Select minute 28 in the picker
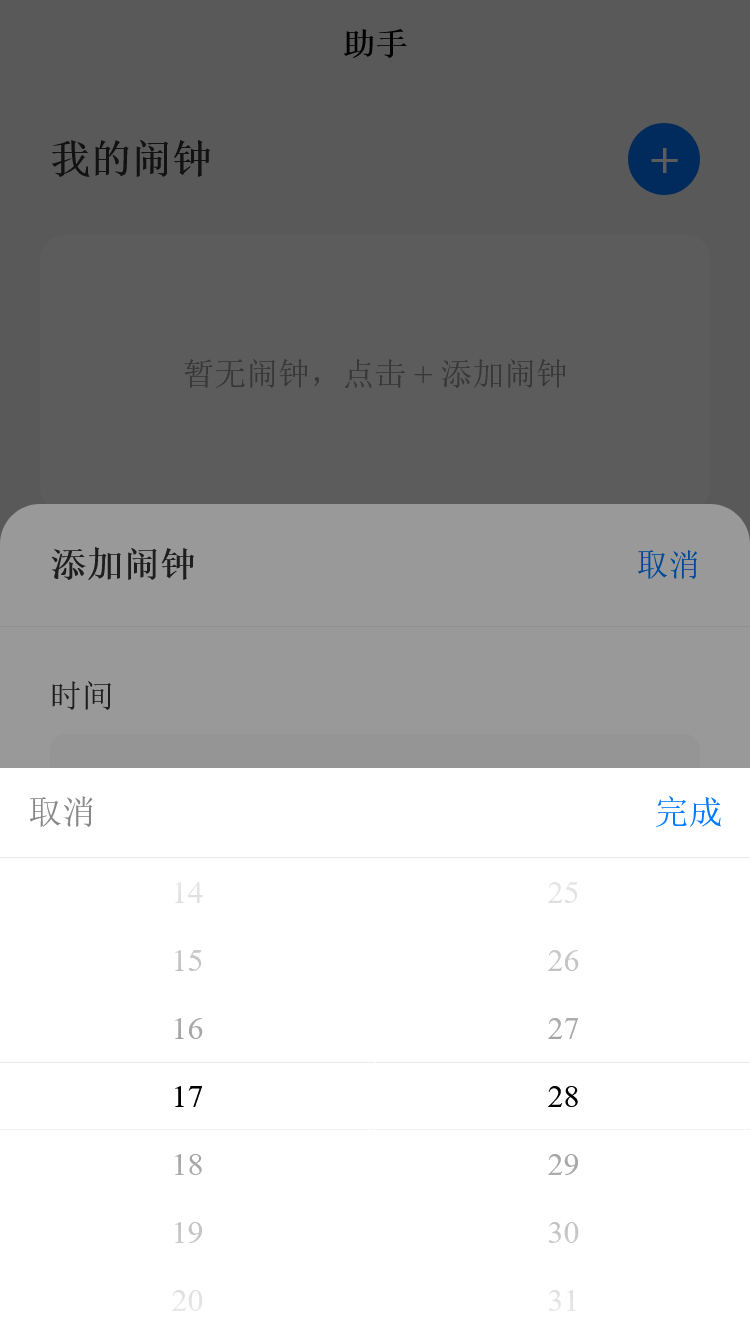752x1336 pixels. [563, 1096]
